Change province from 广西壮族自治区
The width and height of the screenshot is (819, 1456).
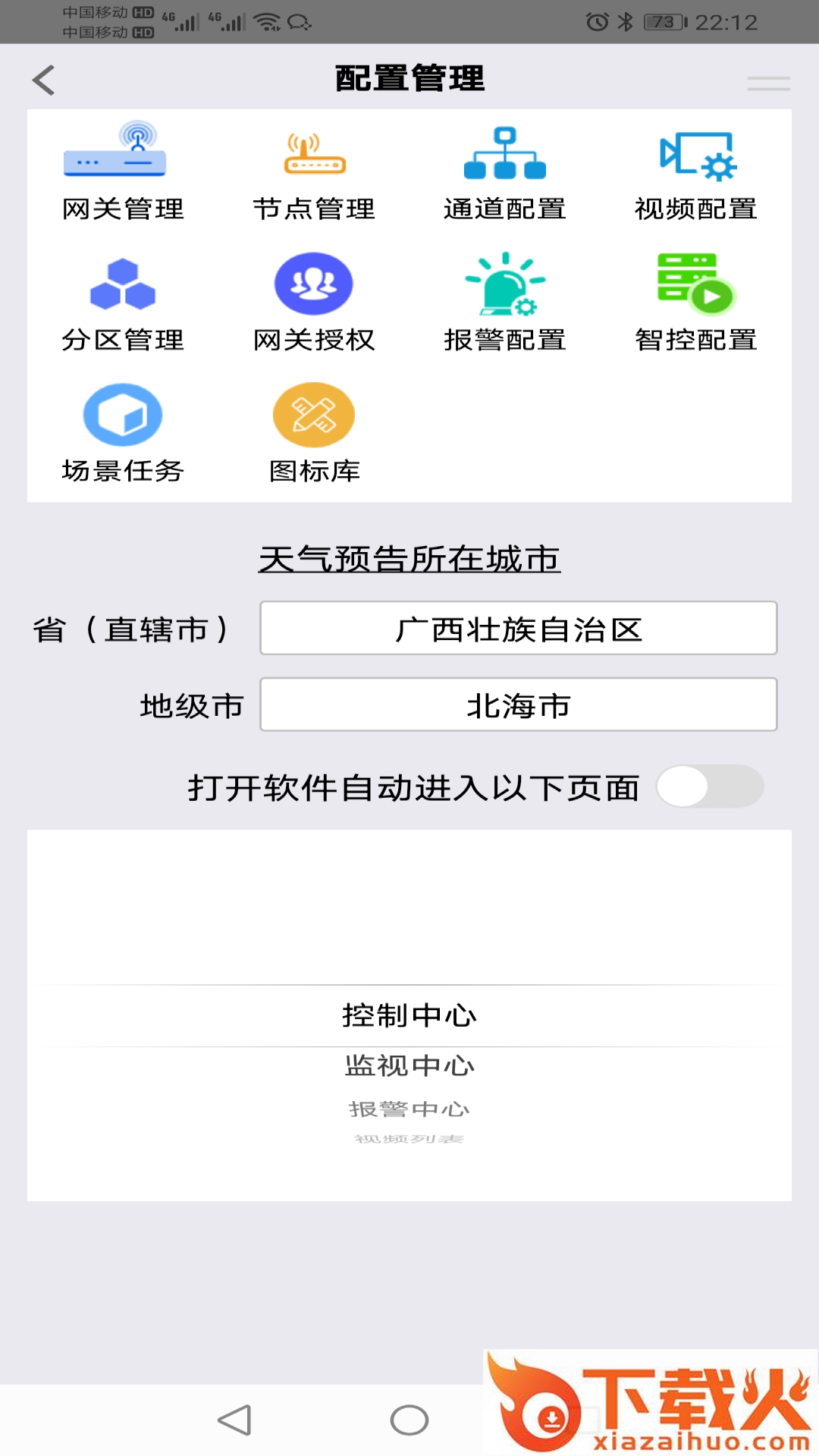coord(519,629)
